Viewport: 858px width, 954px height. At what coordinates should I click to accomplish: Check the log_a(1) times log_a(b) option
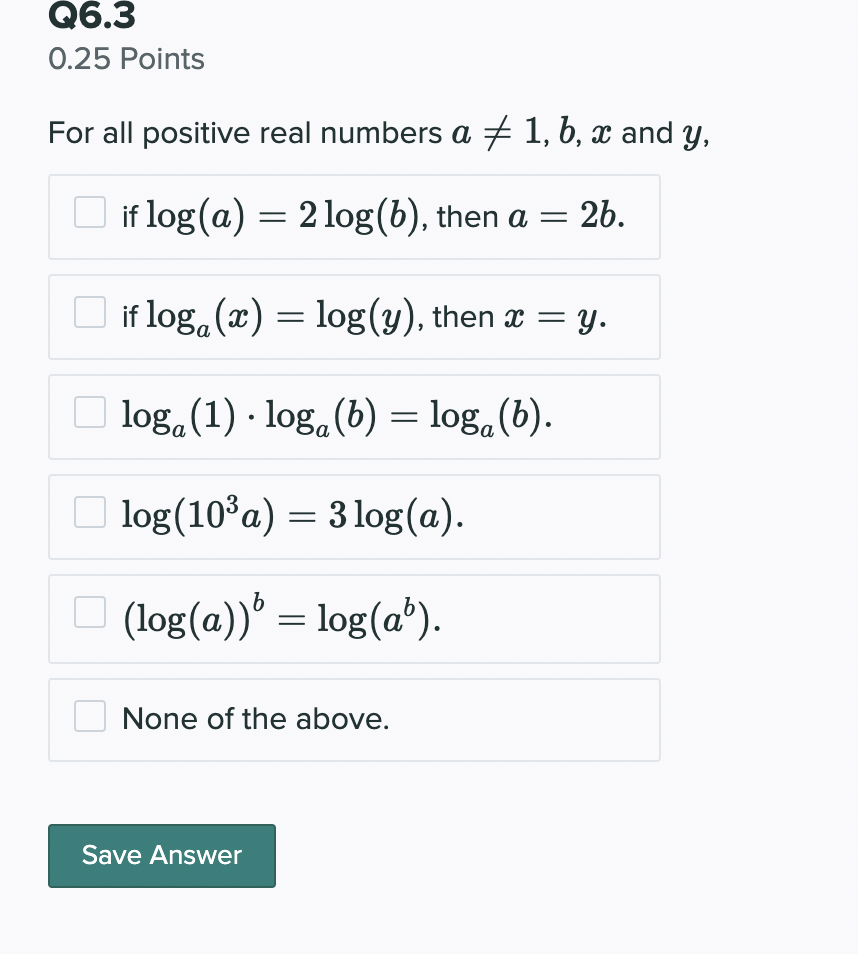pyautogui.click(x=89, y=411)
